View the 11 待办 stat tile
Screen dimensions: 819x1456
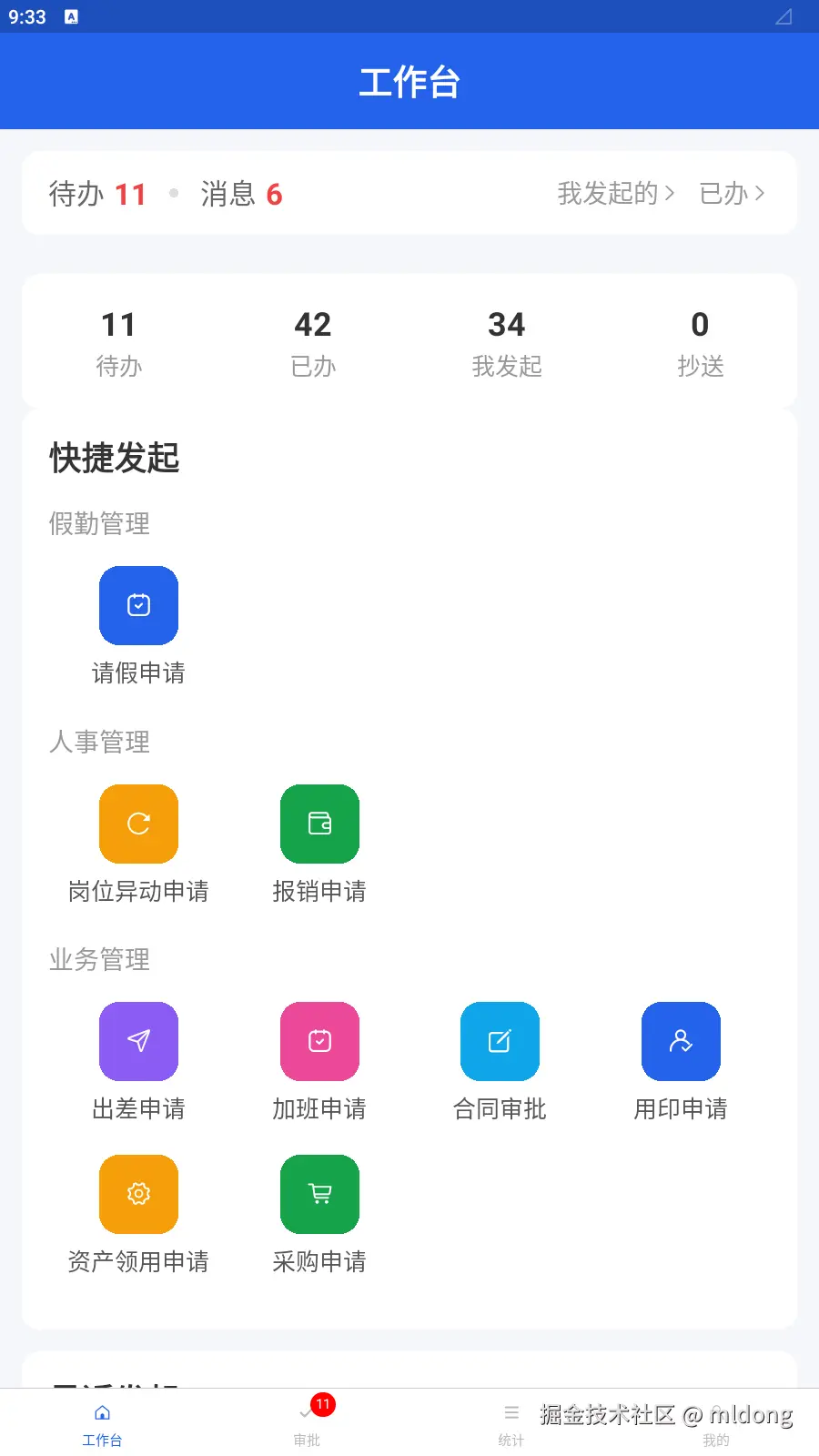(x=119, y=343)
